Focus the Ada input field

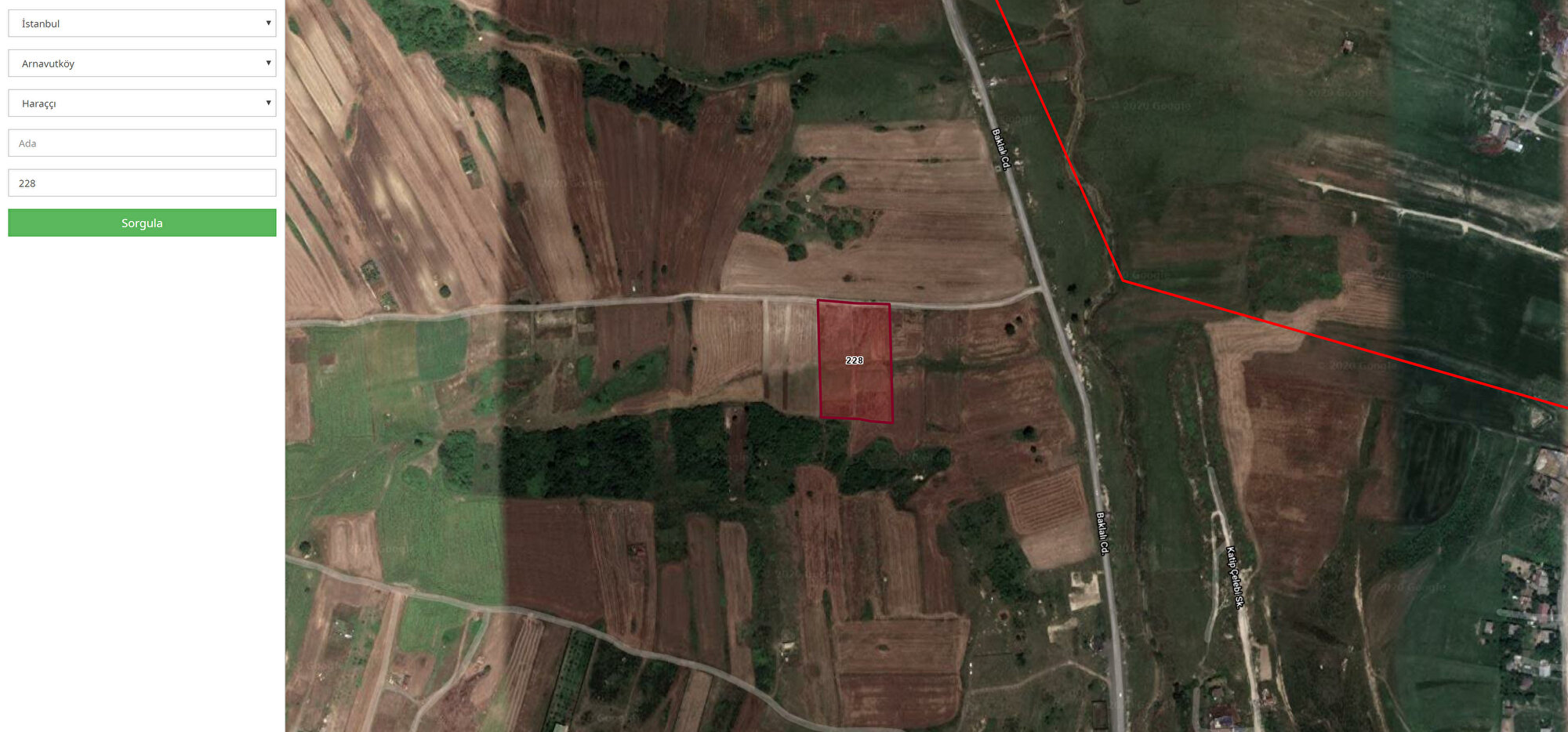(x=142, y=143)
